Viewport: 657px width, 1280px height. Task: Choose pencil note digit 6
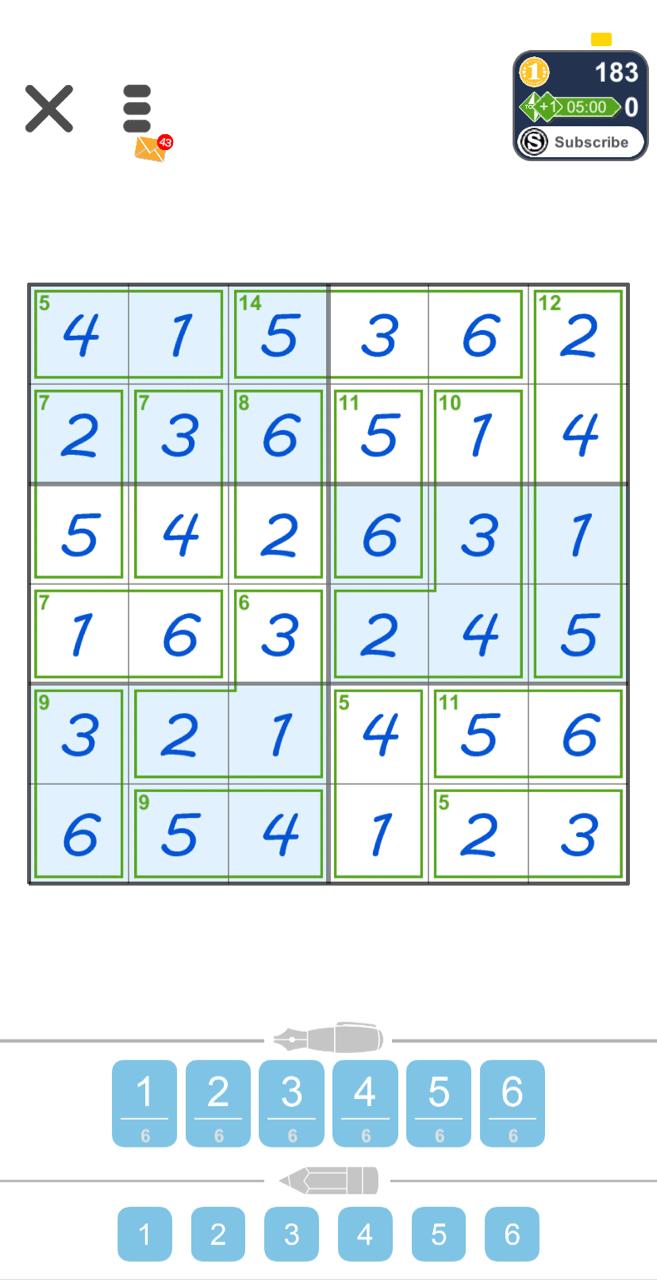(512, 1234)
